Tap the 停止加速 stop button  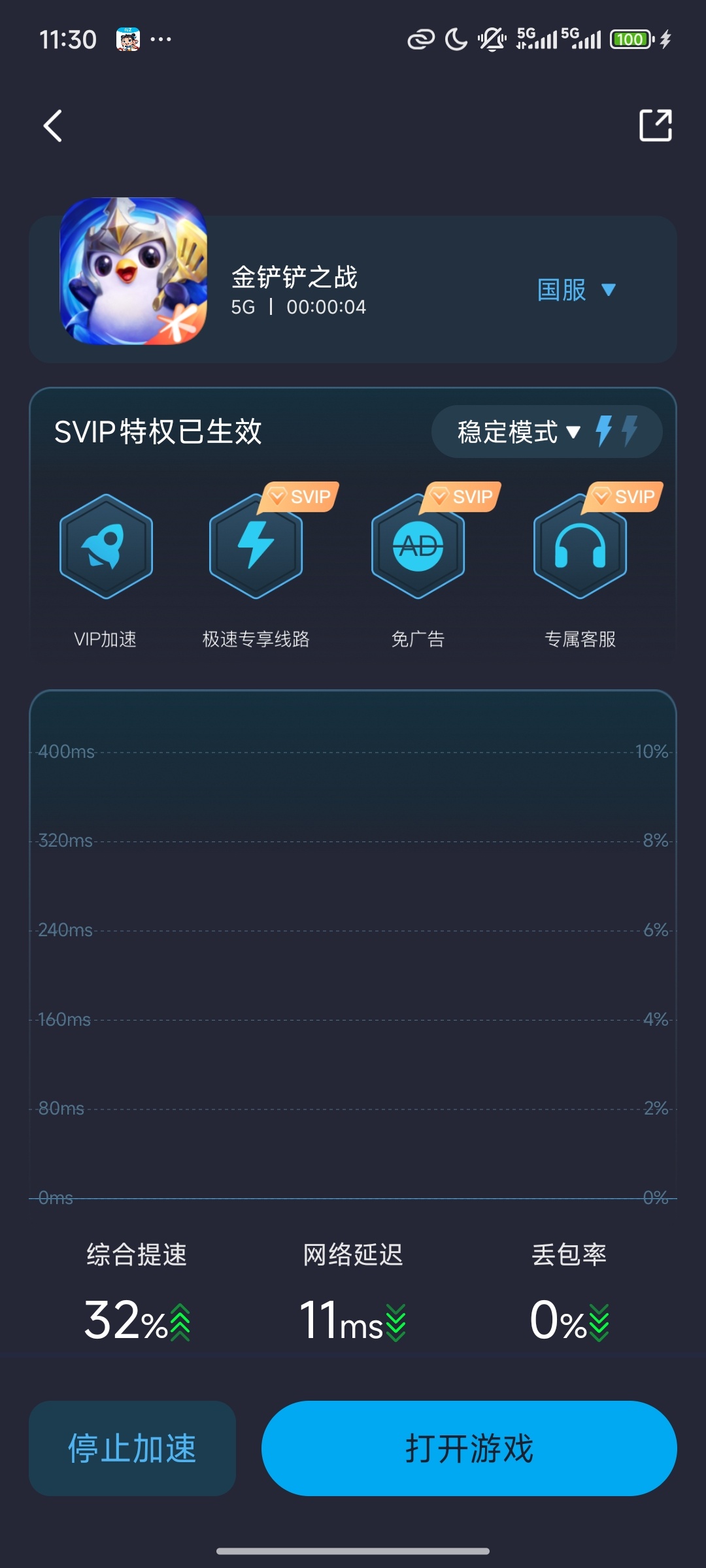click(x=132, y=1449)
